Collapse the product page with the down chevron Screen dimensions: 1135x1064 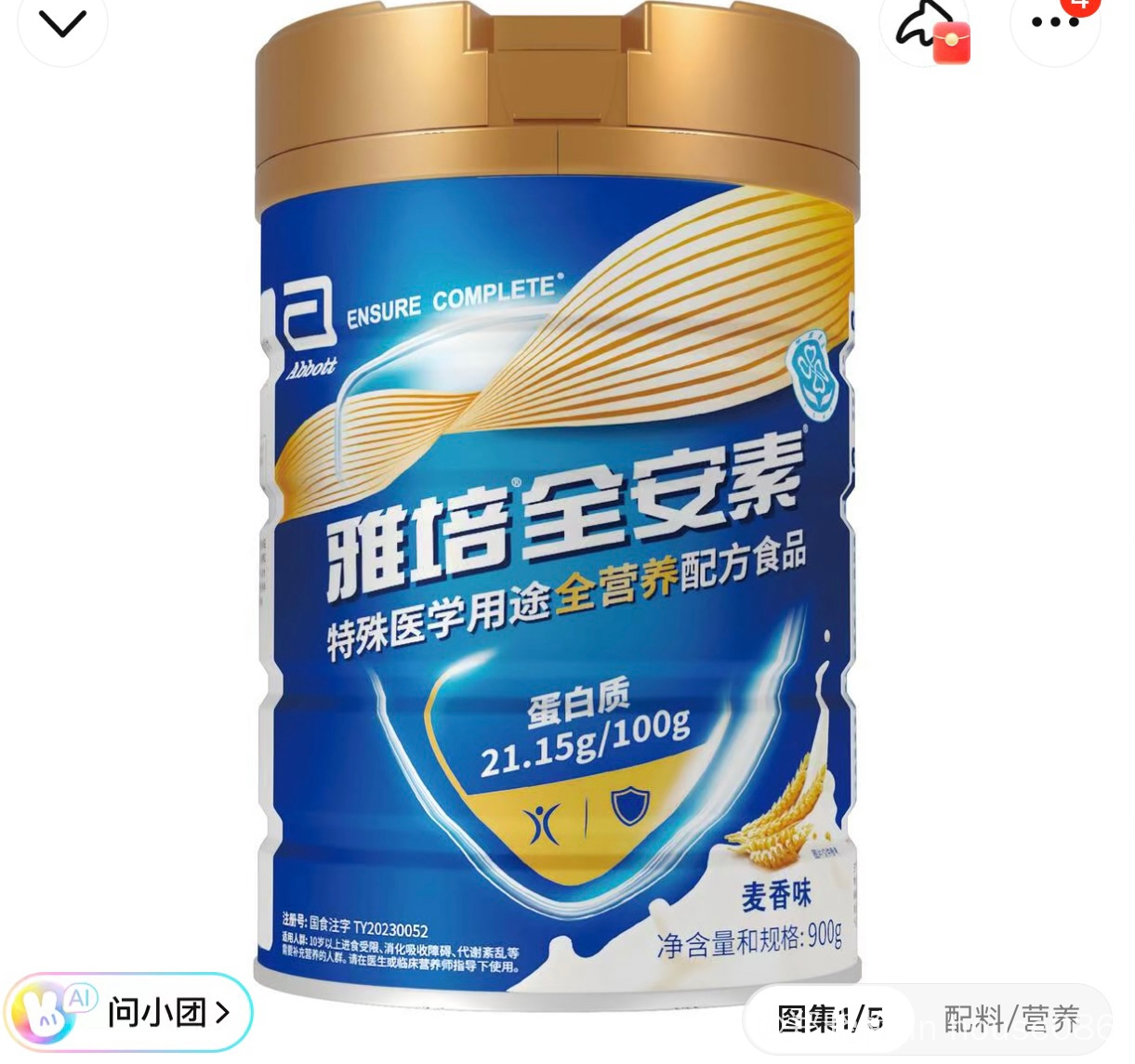[61, 23]
